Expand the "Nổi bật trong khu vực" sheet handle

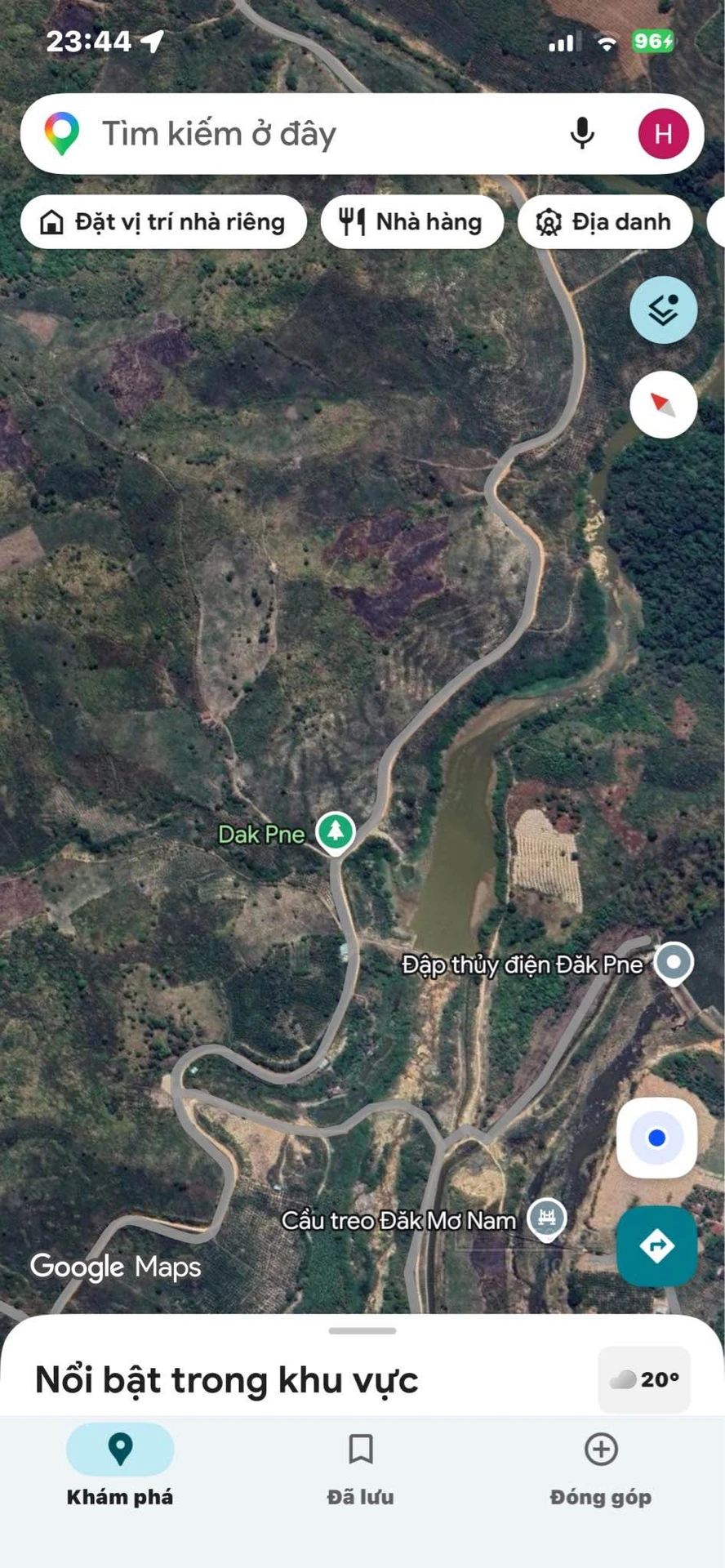click(x=362, y=1330)
